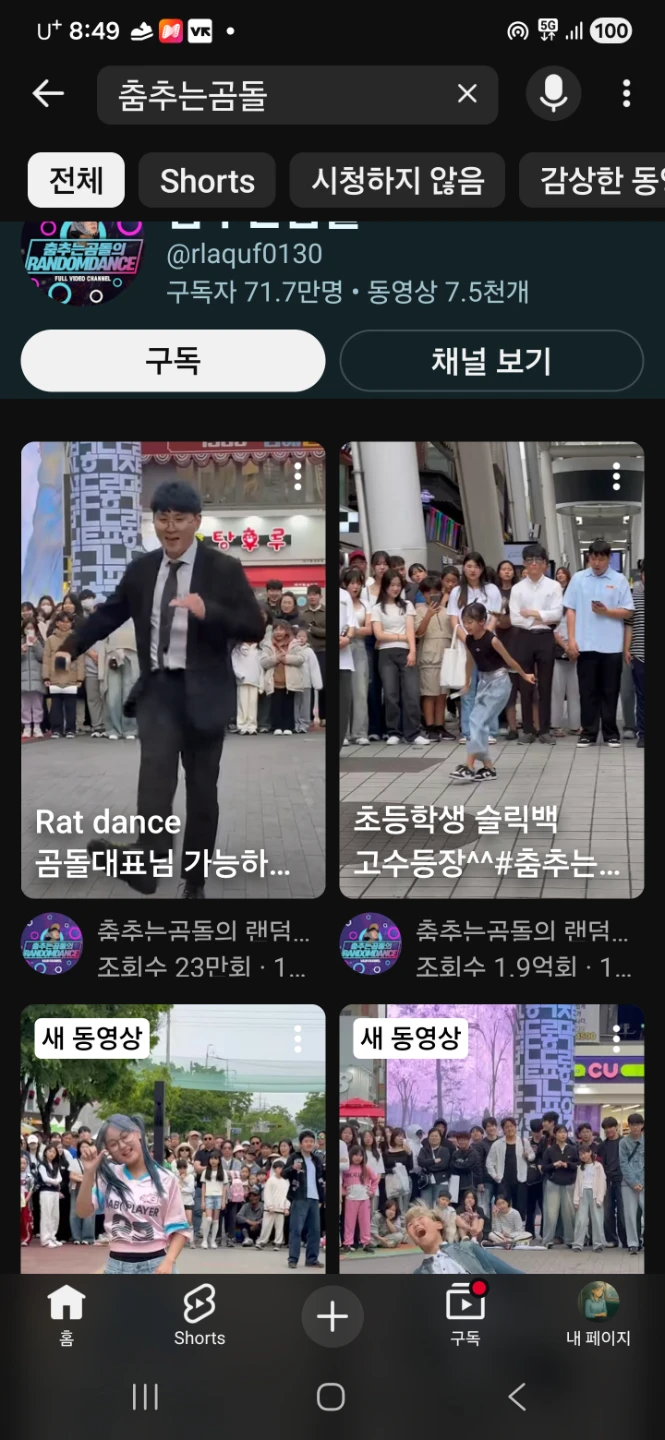665x1440 pixels.
Task: Switch to the Shorts filter chip
Action: pos(207,181)
